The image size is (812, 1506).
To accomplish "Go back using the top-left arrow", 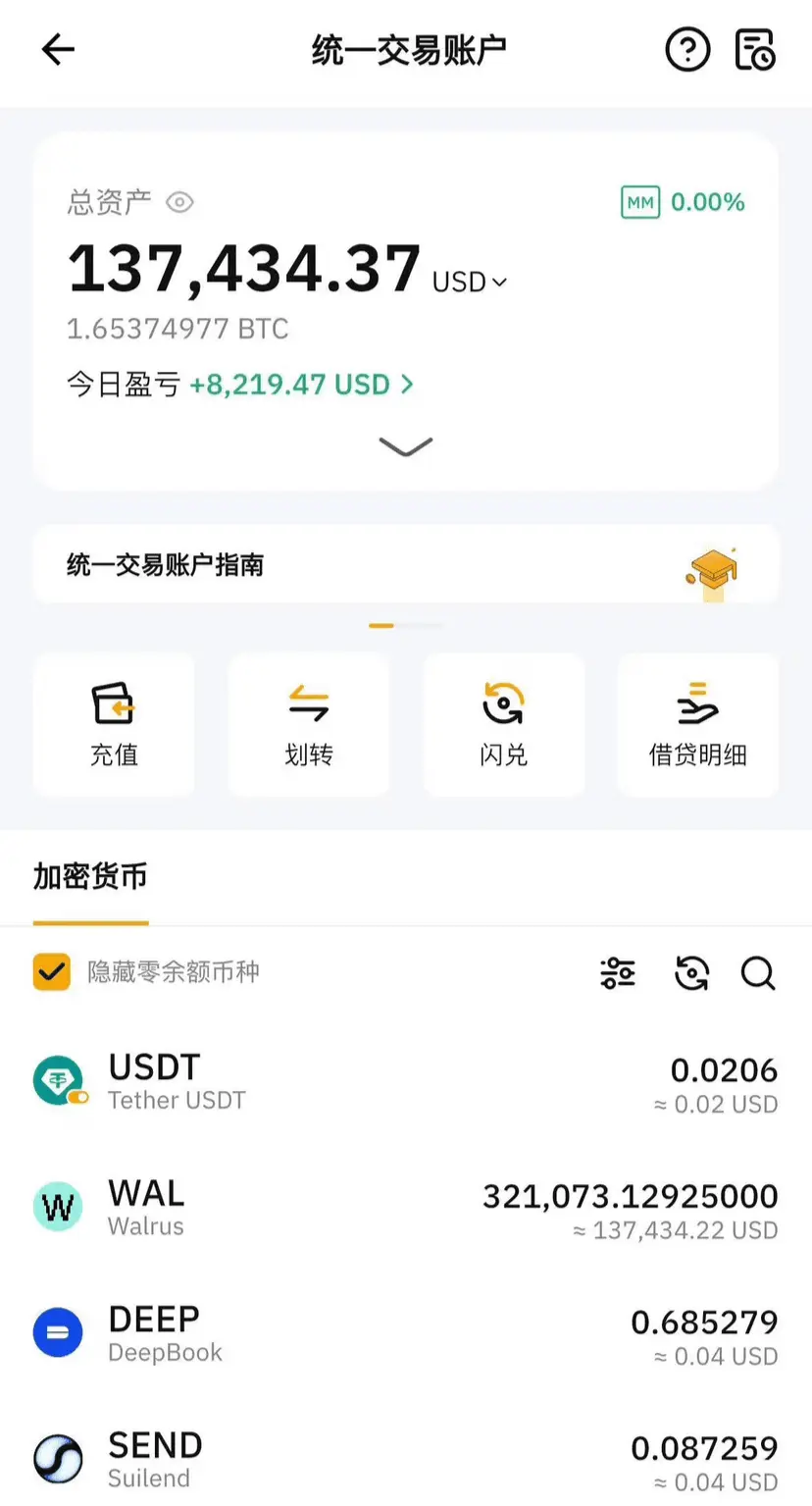I will (58, 49).
